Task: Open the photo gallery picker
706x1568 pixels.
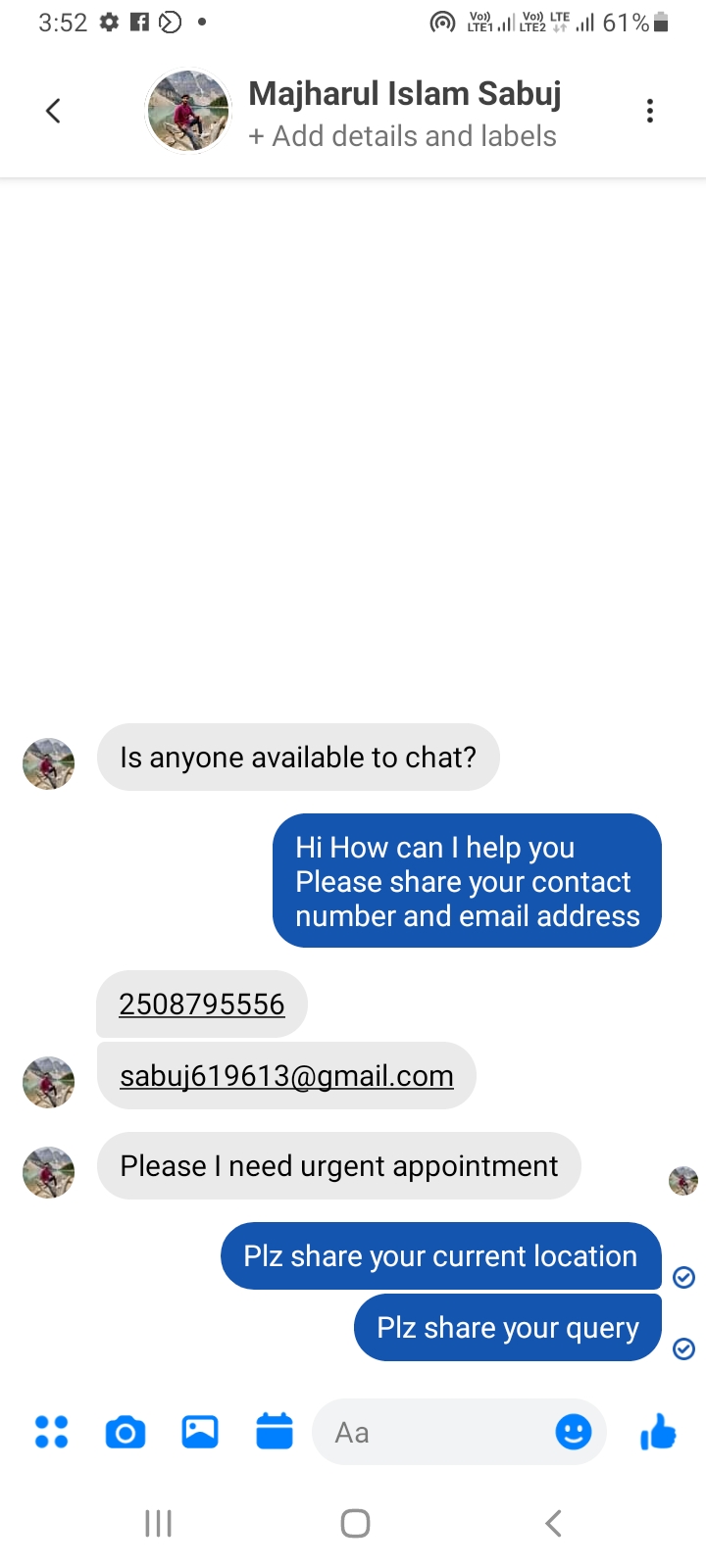Action: pos(200,1433)
